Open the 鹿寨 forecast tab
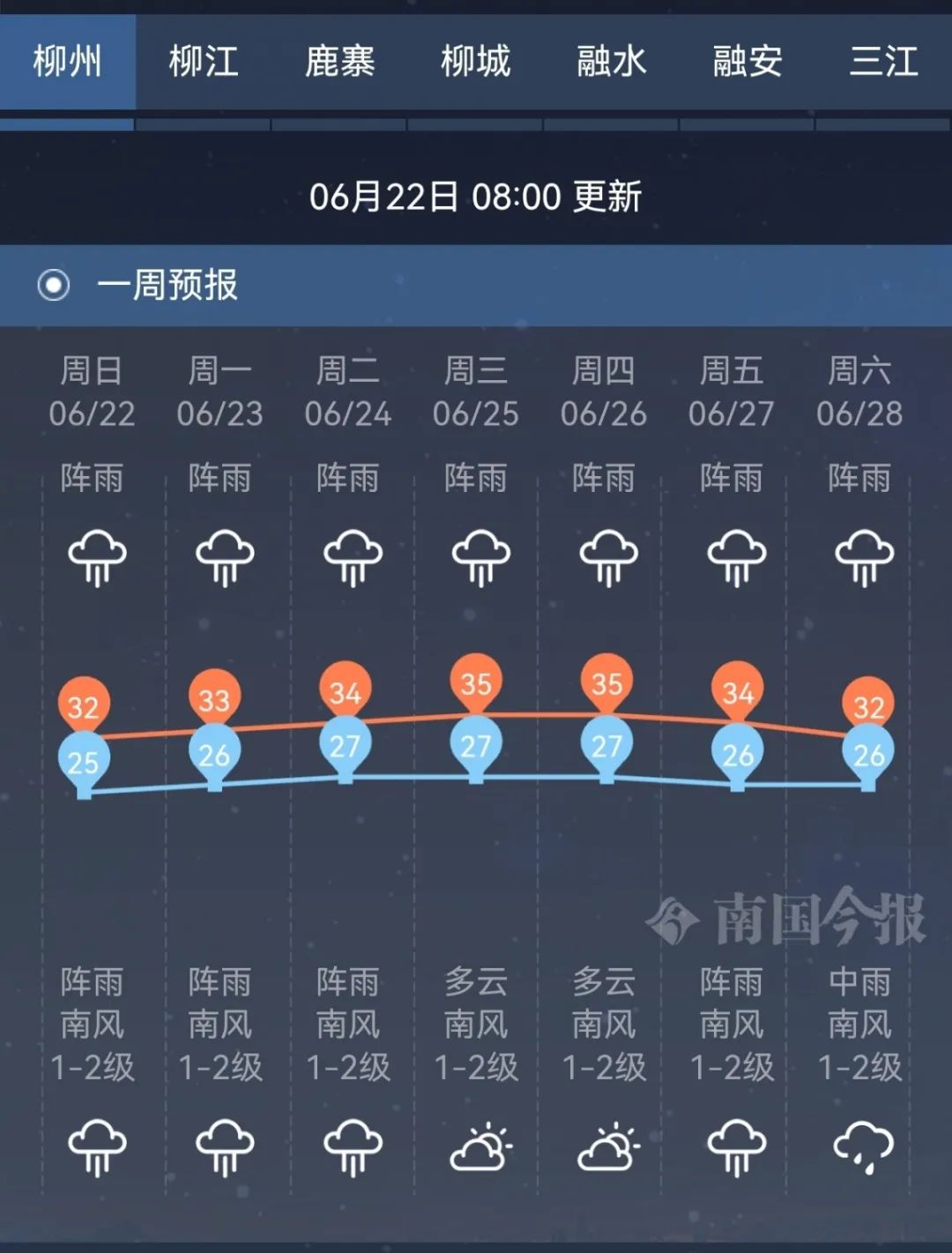 tap(339, 62)
